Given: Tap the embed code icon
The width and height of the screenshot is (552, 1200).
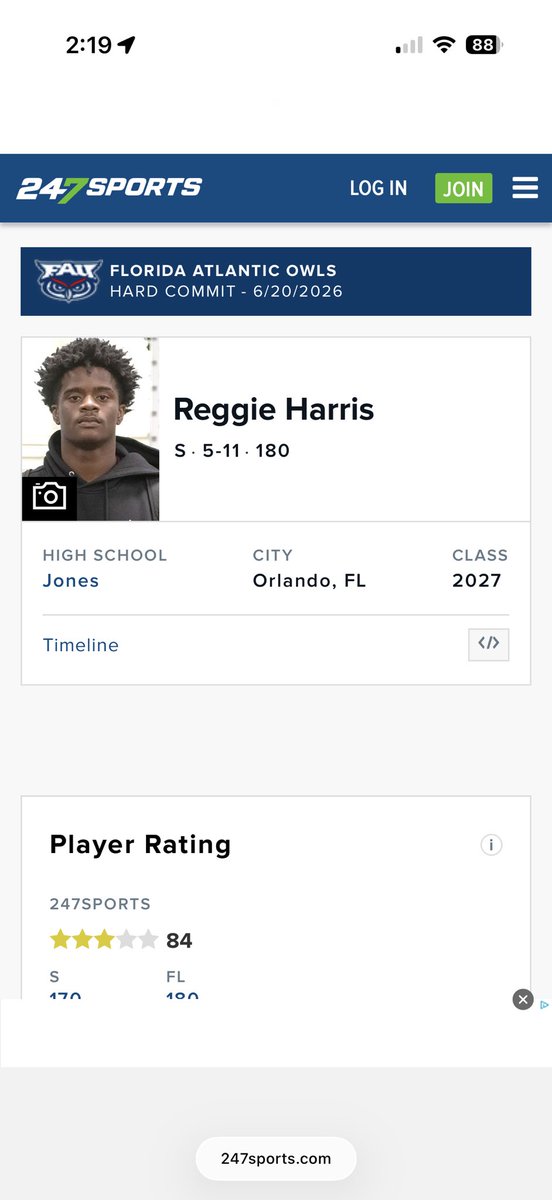Looking at the screenshot, I should (x=488, y=644).
